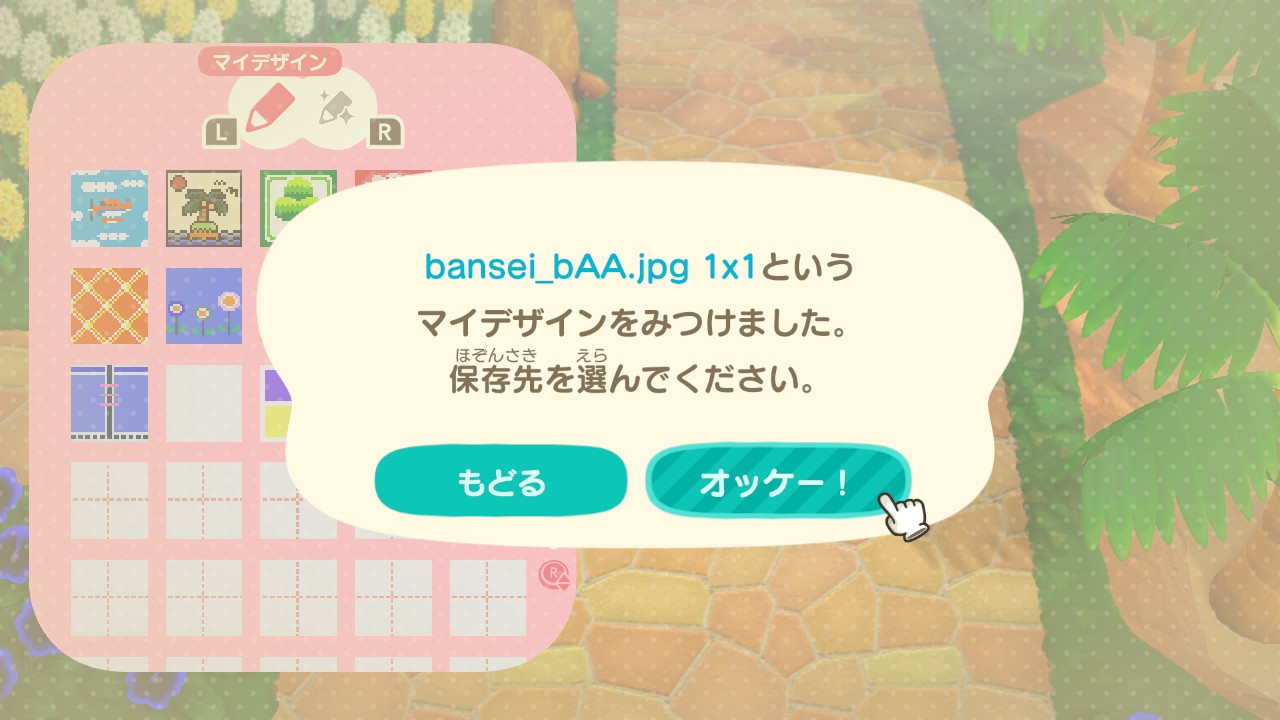
Task: Select the blue curtain design tile
Action: pyautogui.click(x=109, y=402)
